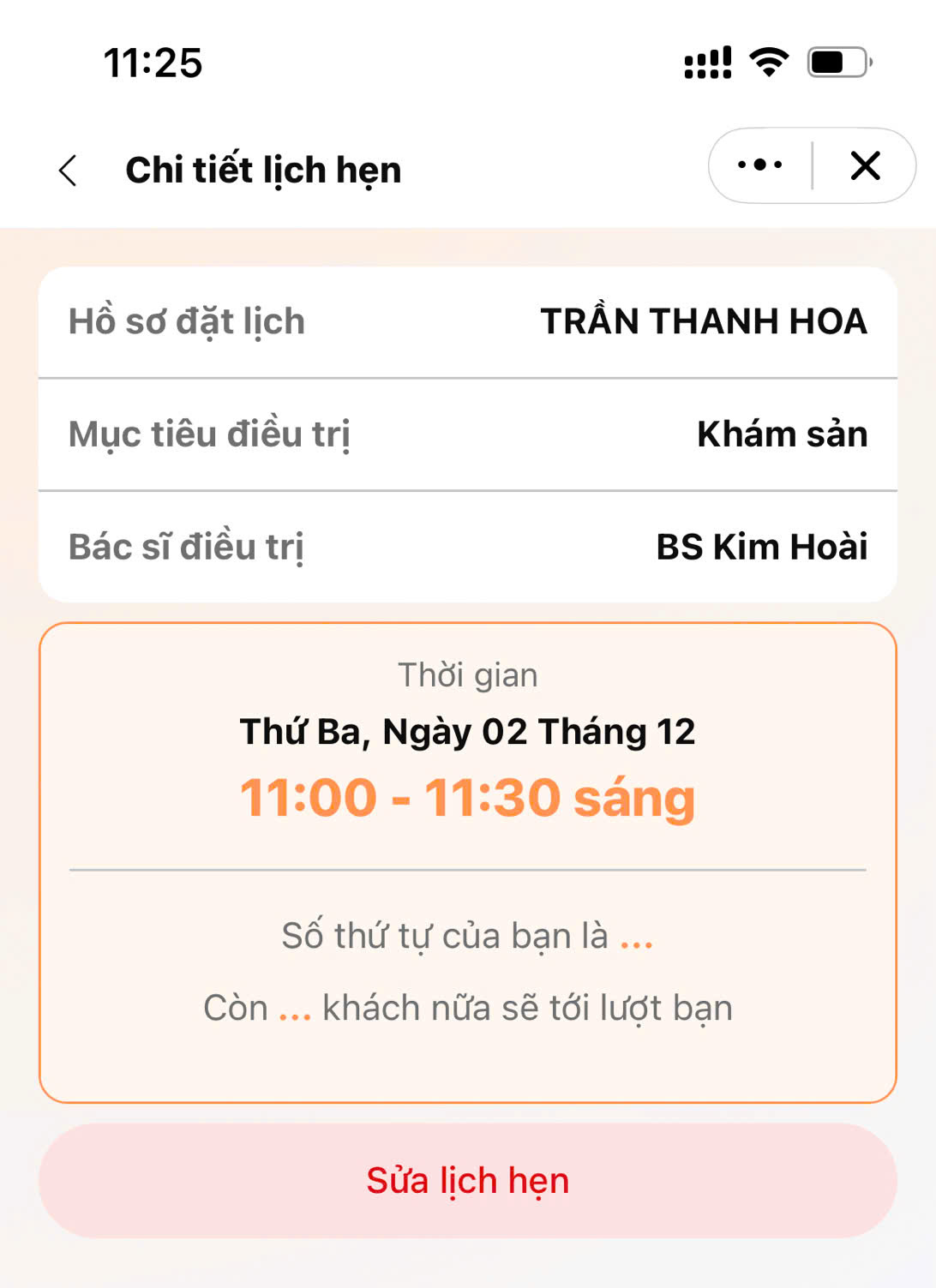Tap the remaining guests count line
This screenshot has width=936, height=1288.
pyautogui.click(x=468, y=1008)
